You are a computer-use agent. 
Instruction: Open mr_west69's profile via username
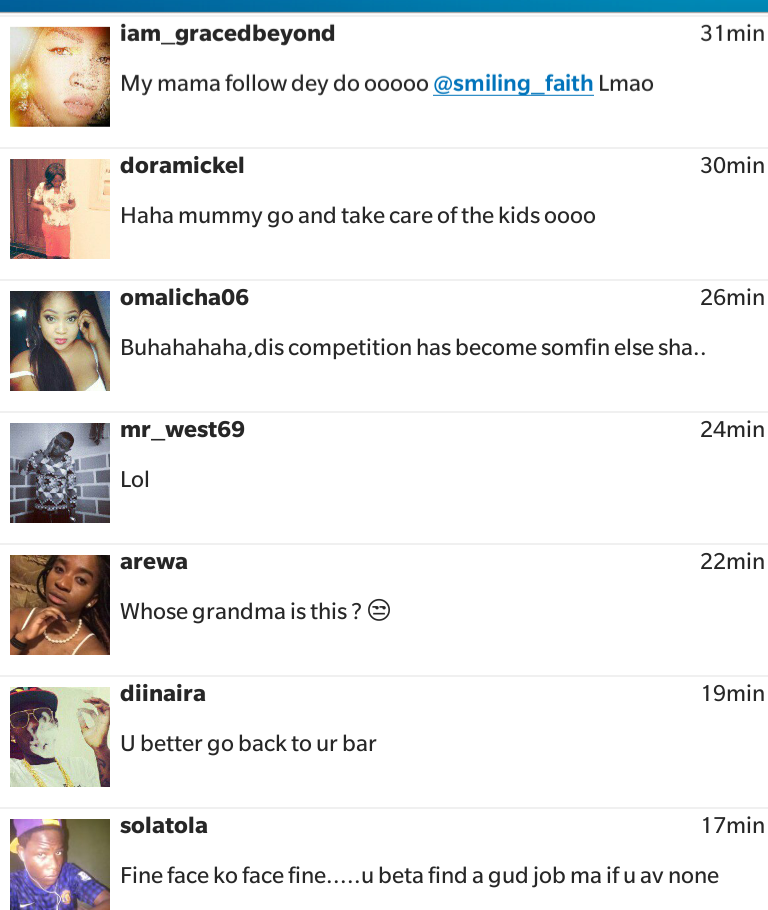(x=182, y=430)
